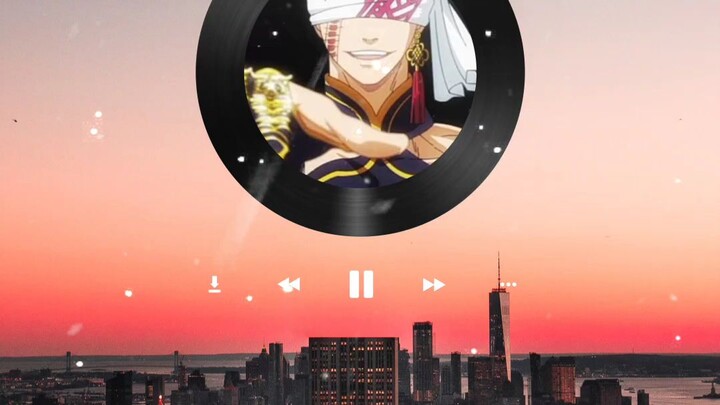Download the current song
Image resolution: width=720 pixels, height=405 pixels.
pos(214,284)
